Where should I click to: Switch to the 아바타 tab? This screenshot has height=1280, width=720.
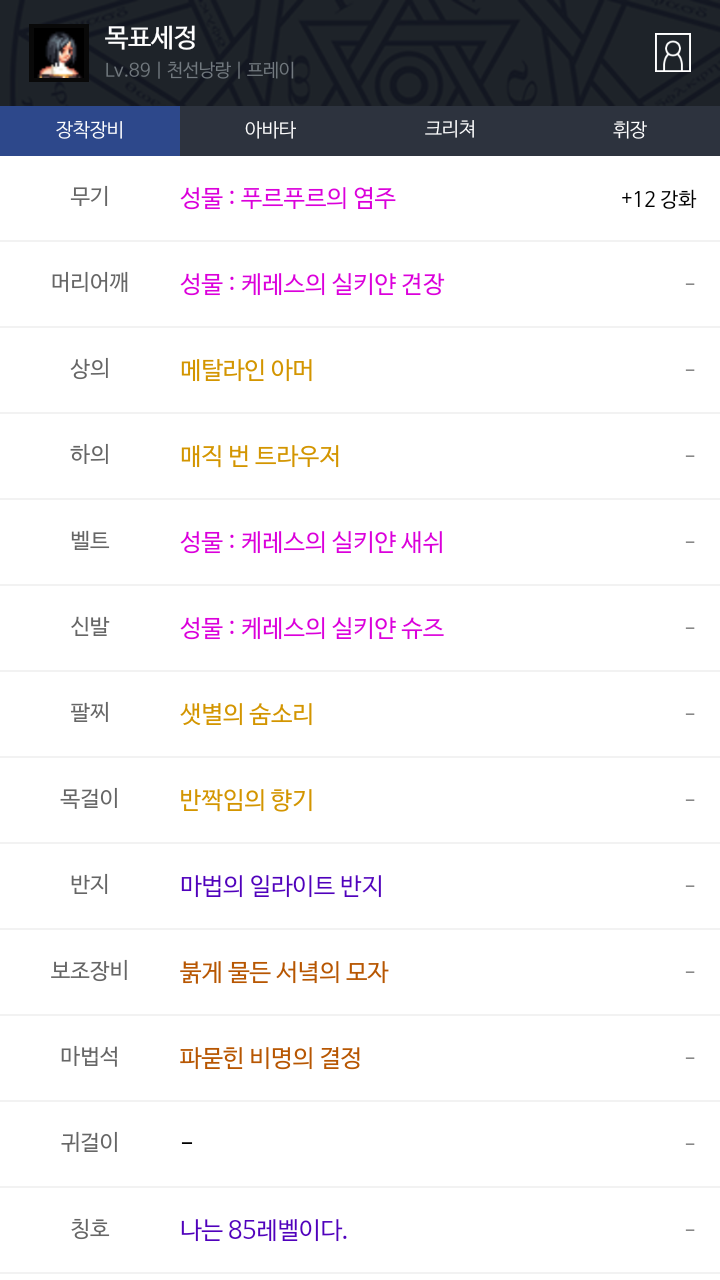(270, 130)
